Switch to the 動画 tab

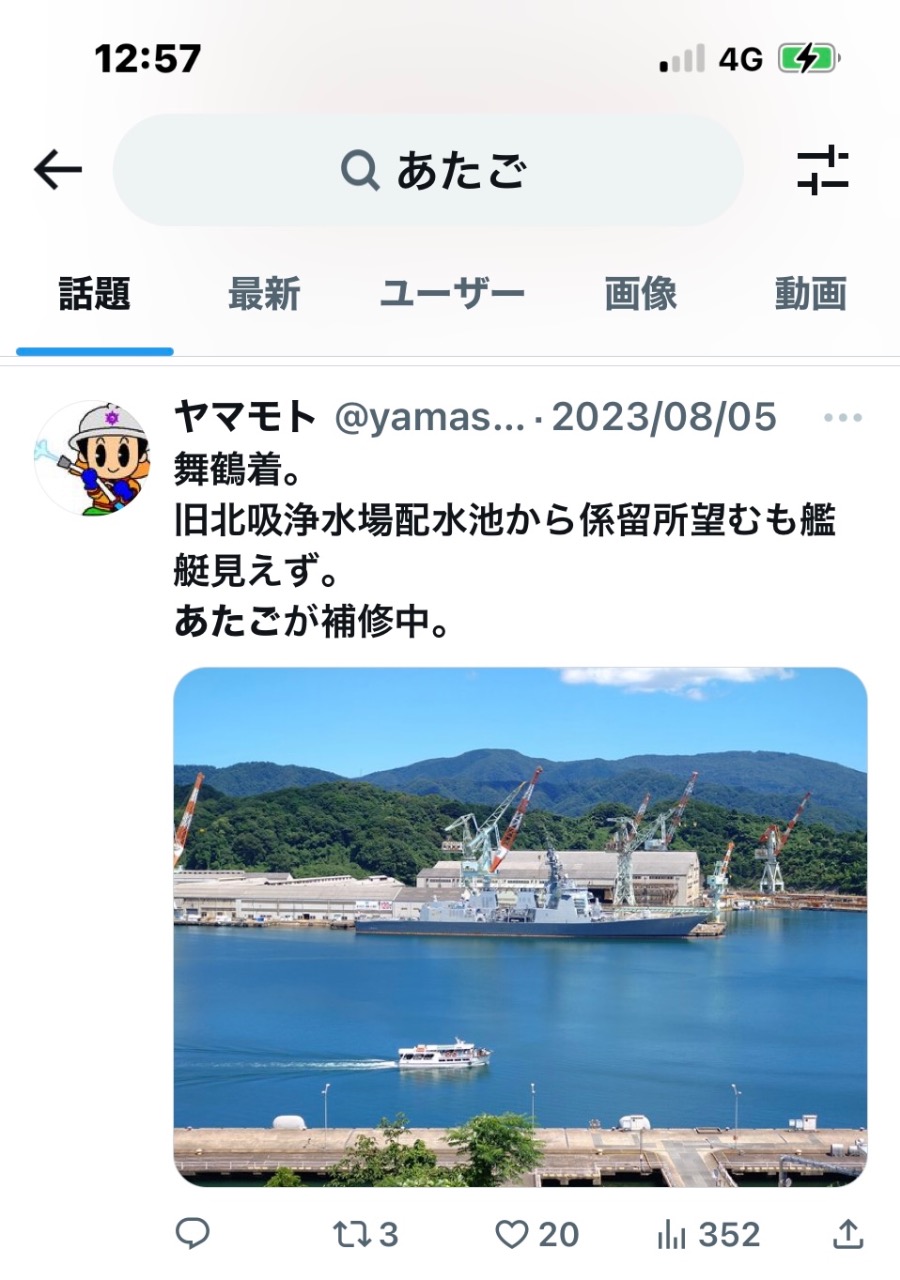(x=810, y=295)
